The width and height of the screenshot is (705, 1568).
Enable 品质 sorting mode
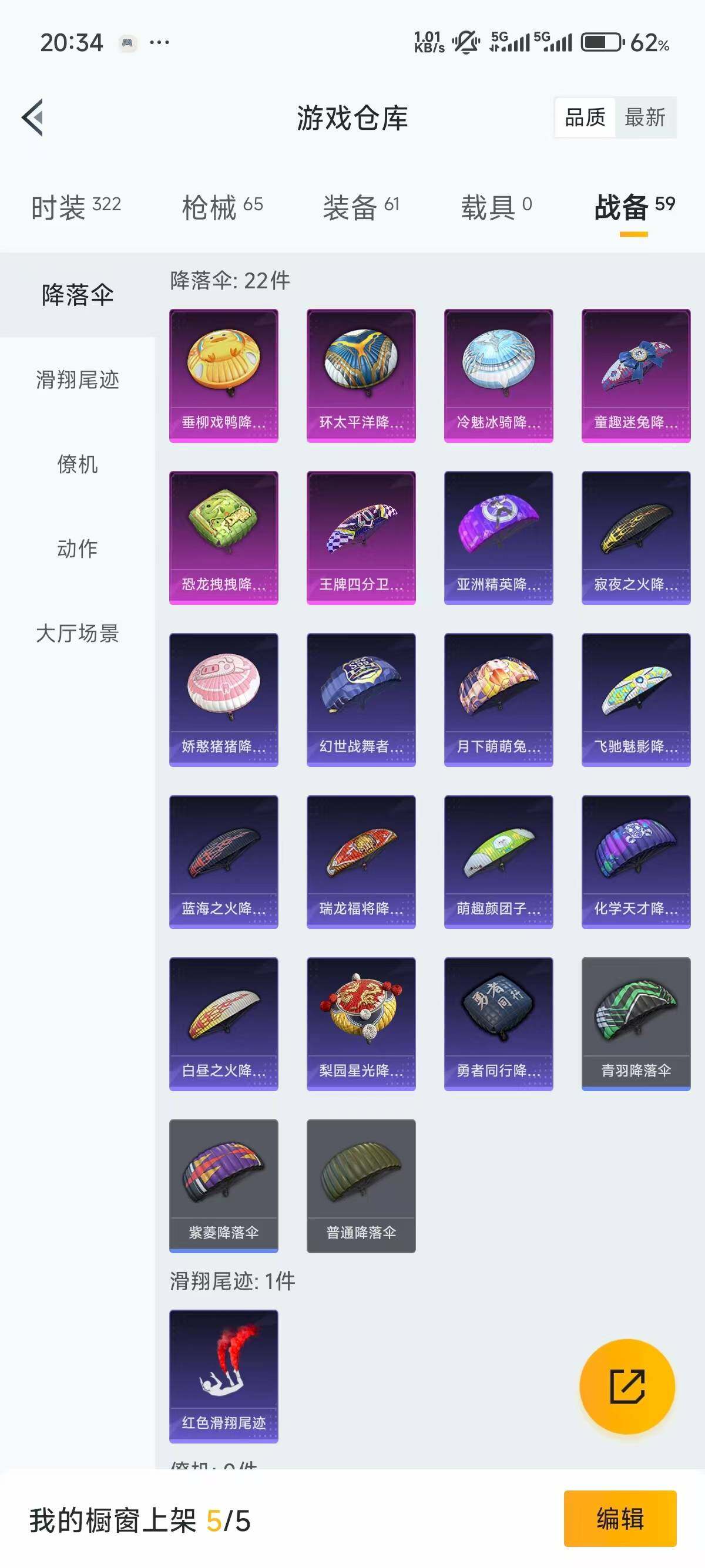tap(586, 117)
